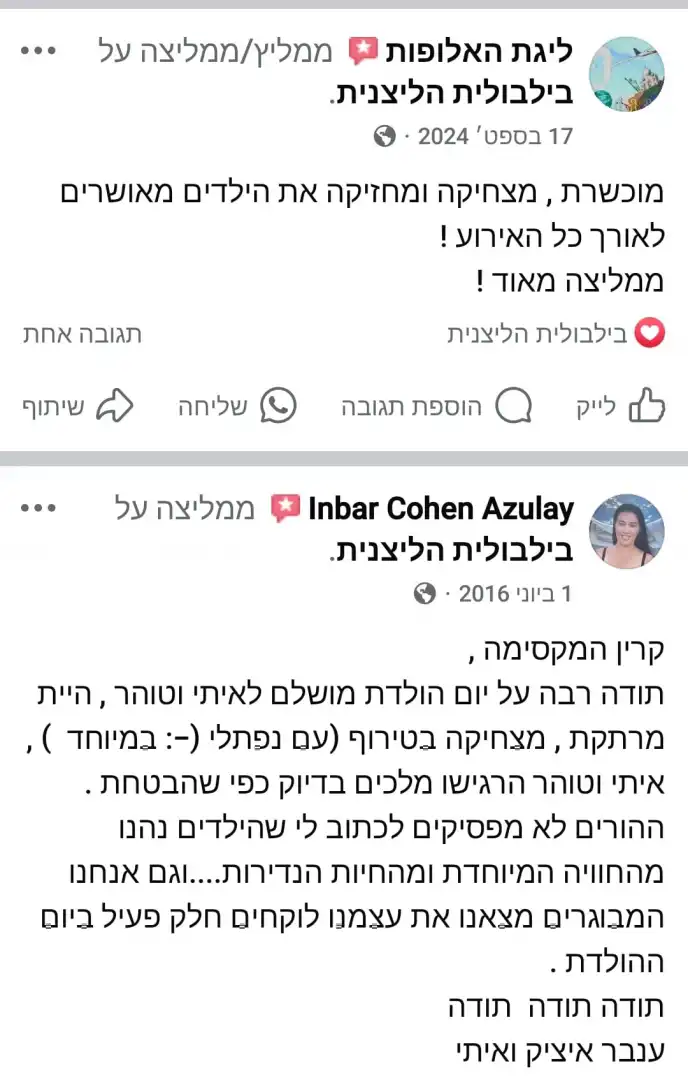View the single comment תגובה אחת
The width and height of the screenshot is (688, 1080).
(83, 334)
